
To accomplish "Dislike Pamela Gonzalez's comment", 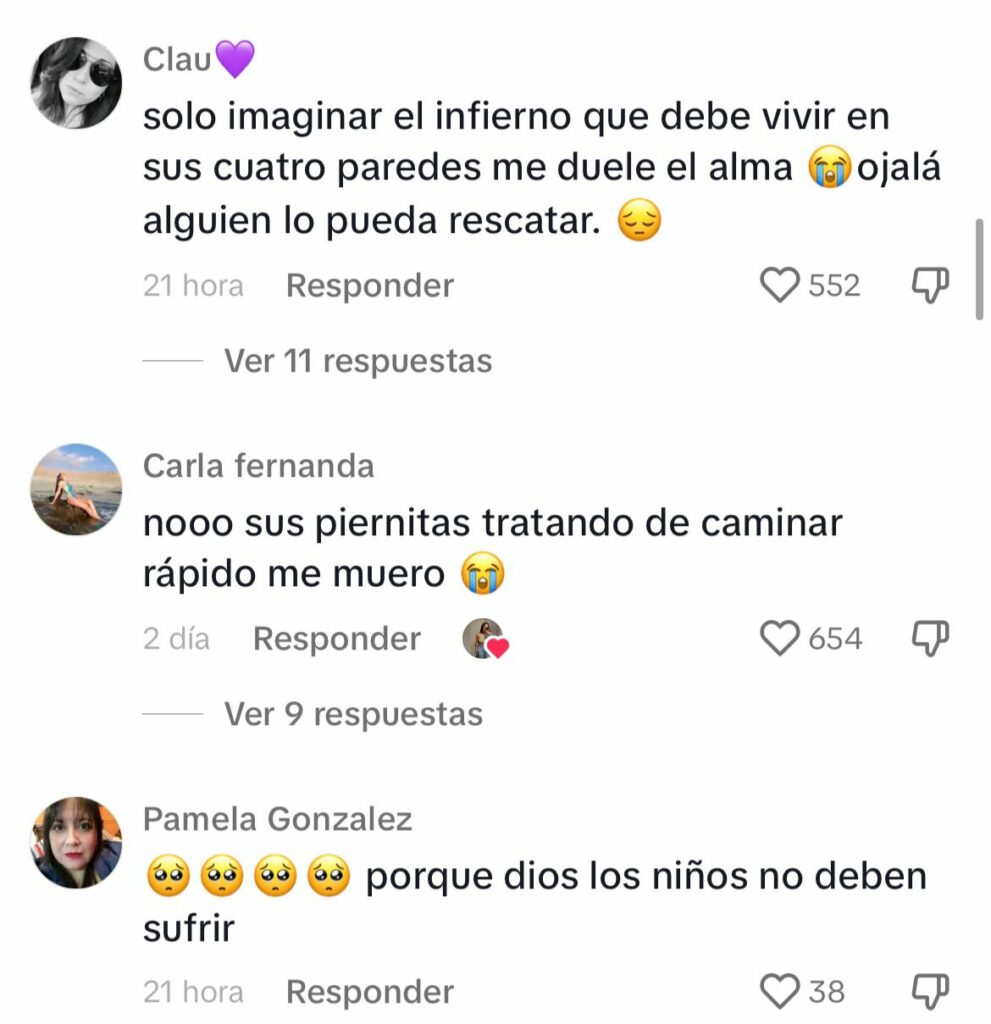I will 930,991.
